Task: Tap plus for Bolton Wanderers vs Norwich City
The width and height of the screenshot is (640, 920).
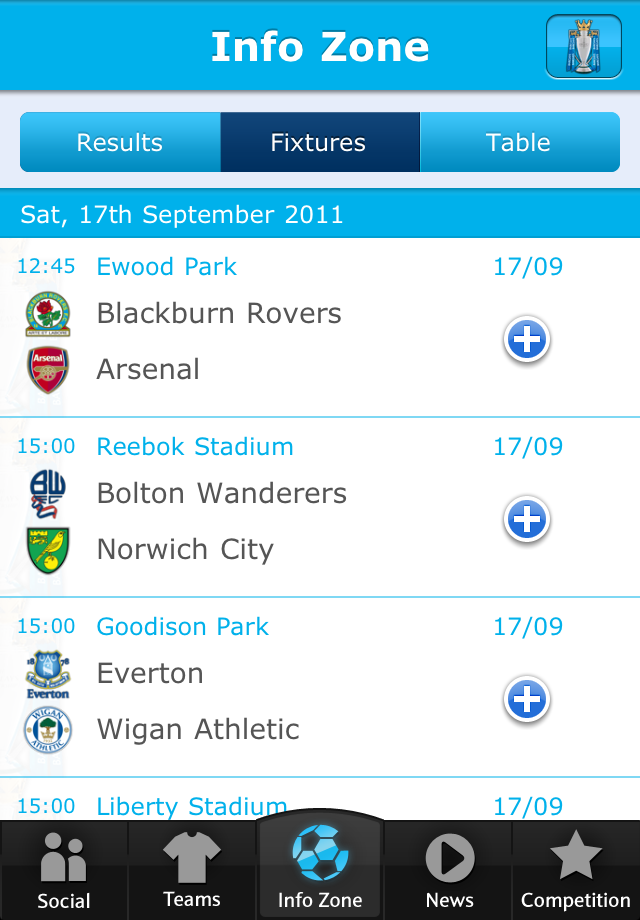Action: (x=526, y=520)
